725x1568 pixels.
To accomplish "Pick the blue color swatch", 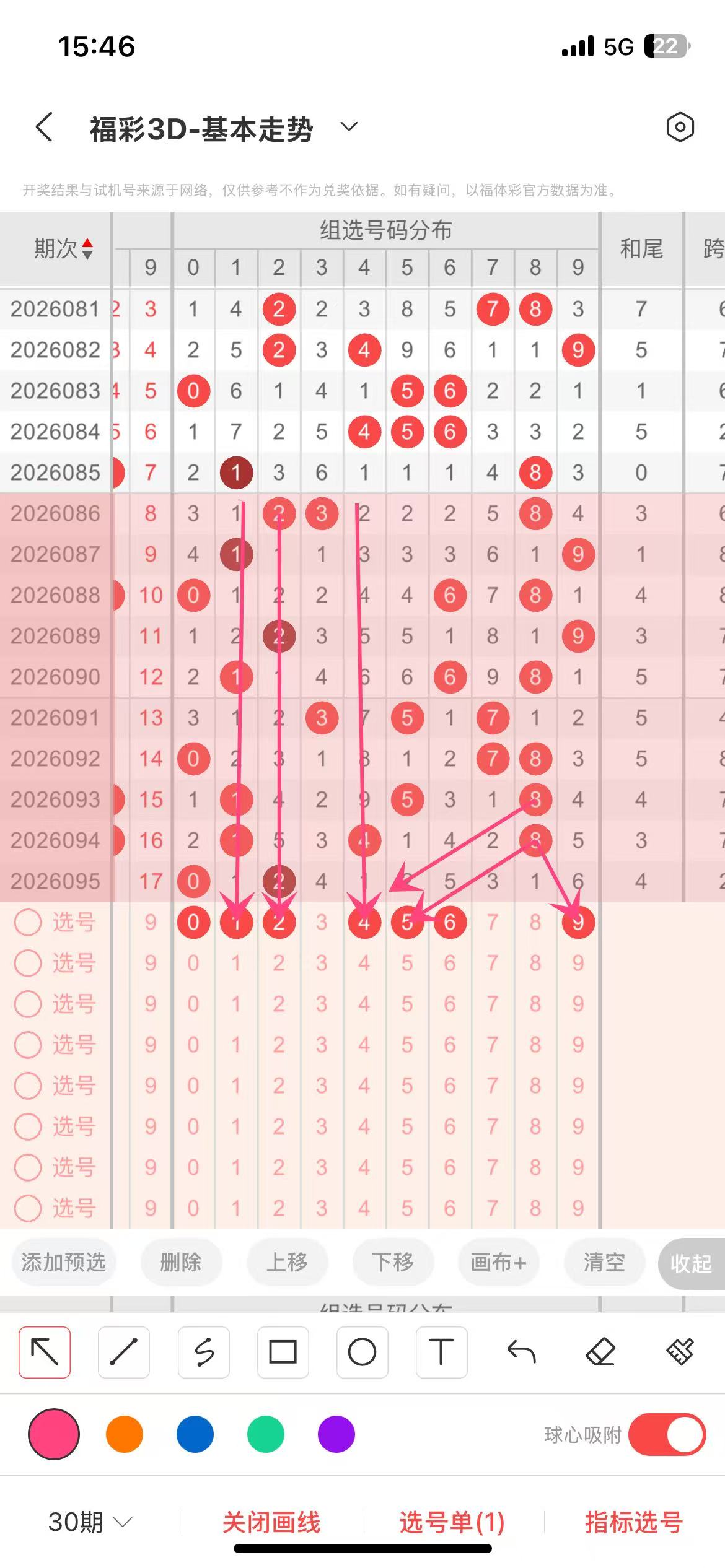I will (x=195, y=1434).
